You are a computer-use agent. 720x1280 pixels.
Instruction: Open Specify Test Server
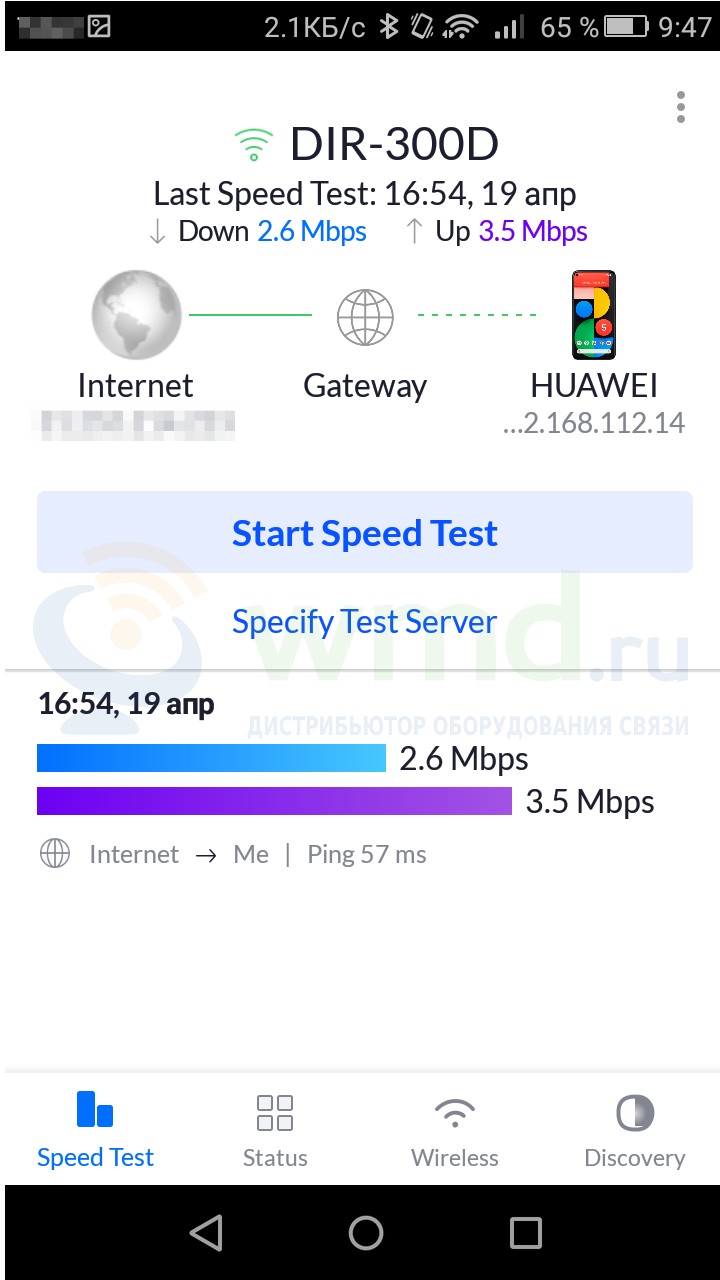click(365, 622)
